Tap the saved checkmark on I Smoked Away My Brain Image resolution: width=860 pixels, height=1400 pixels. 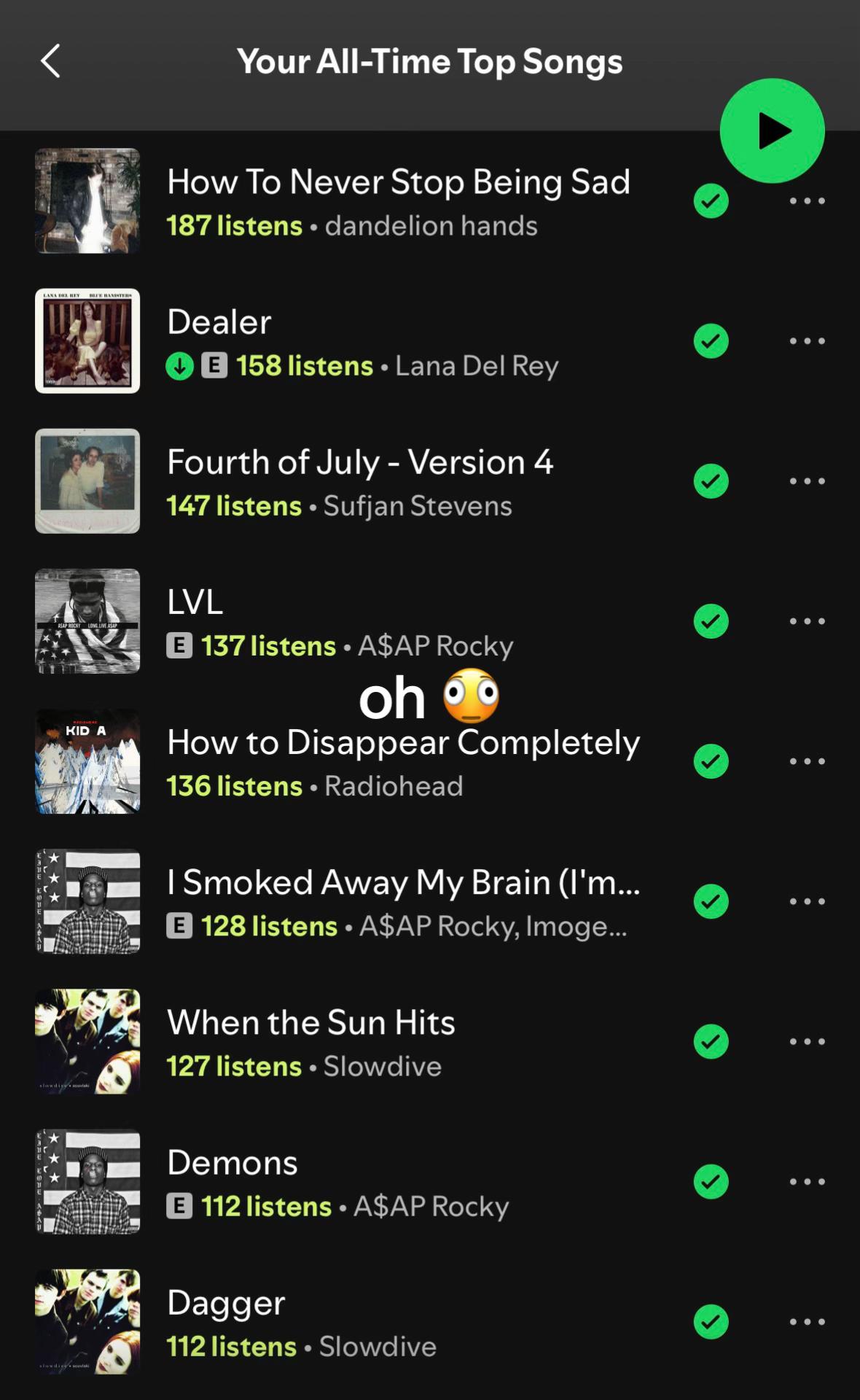pyautogui.click(x=711, y=901)
